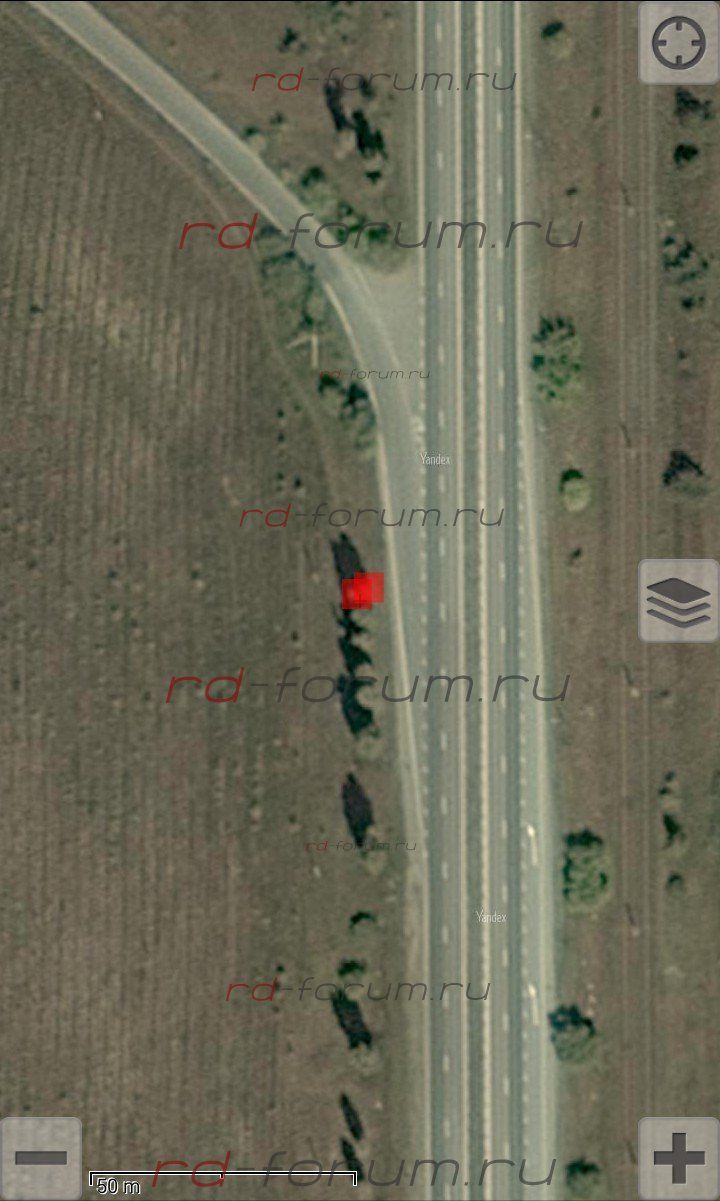This screenshot has height=1201, width=720.
Task: Center map on my location
Action: [678, 42]
